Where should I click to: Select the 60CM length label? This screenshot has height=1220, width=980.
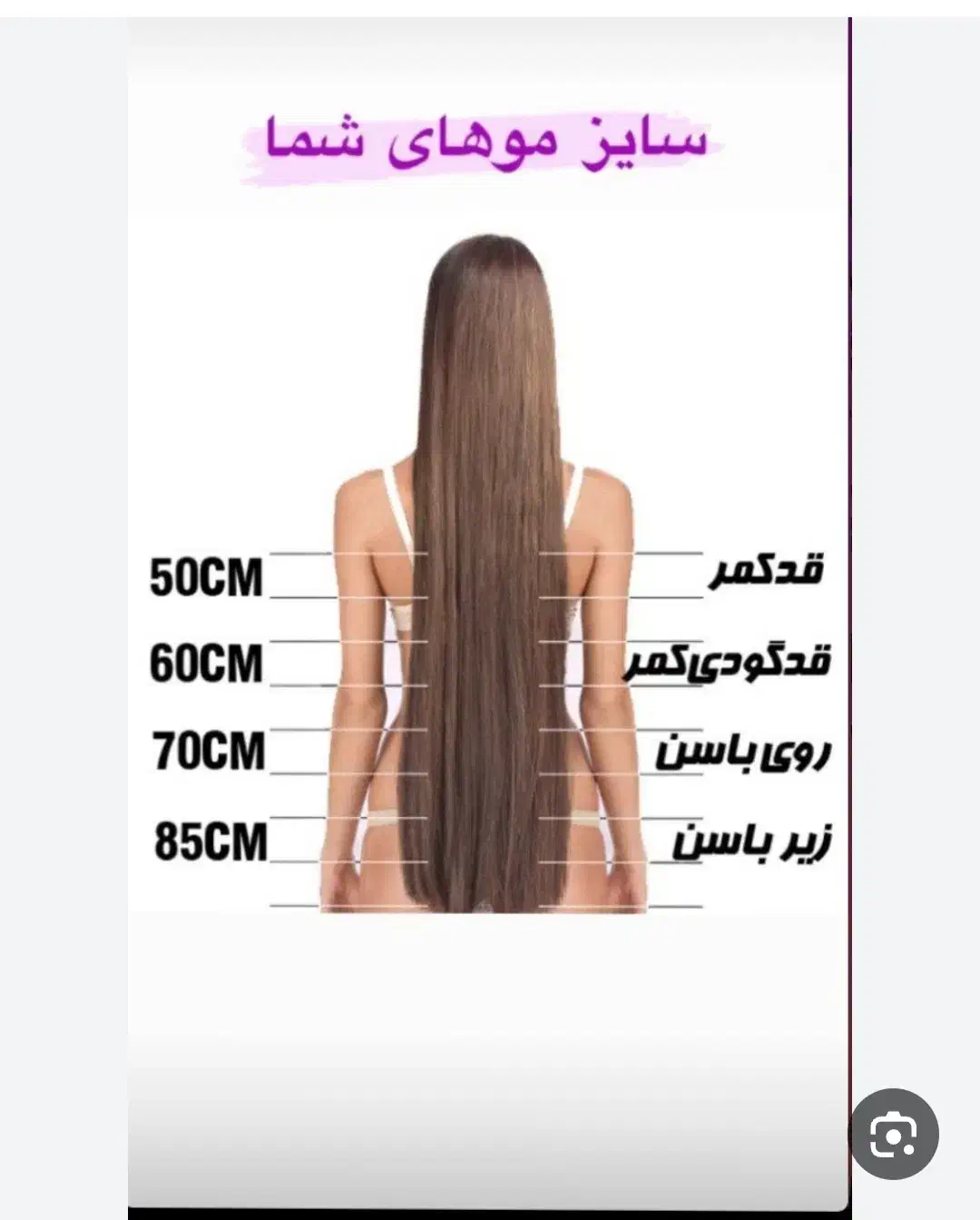pos(207,665)
